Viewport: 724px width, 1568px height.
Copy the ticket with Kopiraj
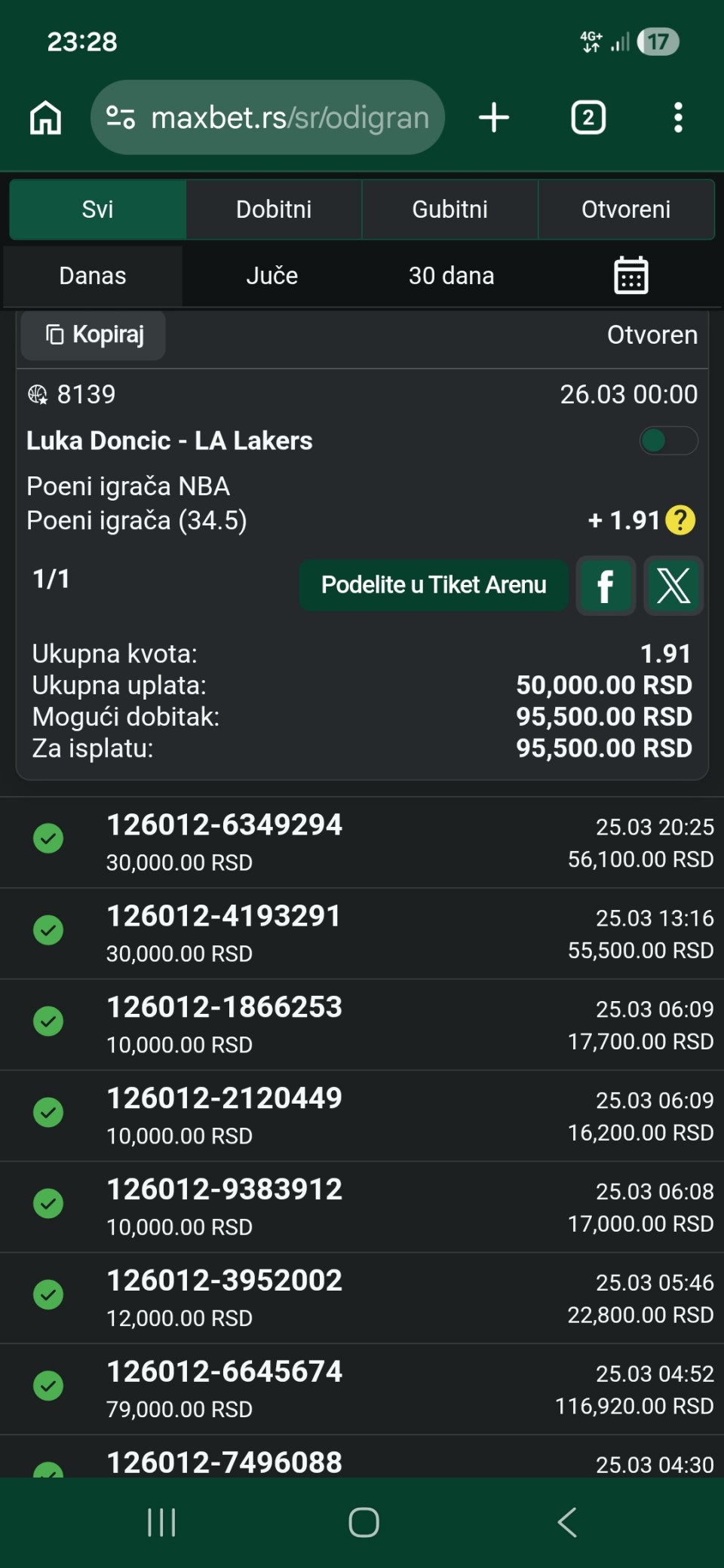click(x=94, y=335)
